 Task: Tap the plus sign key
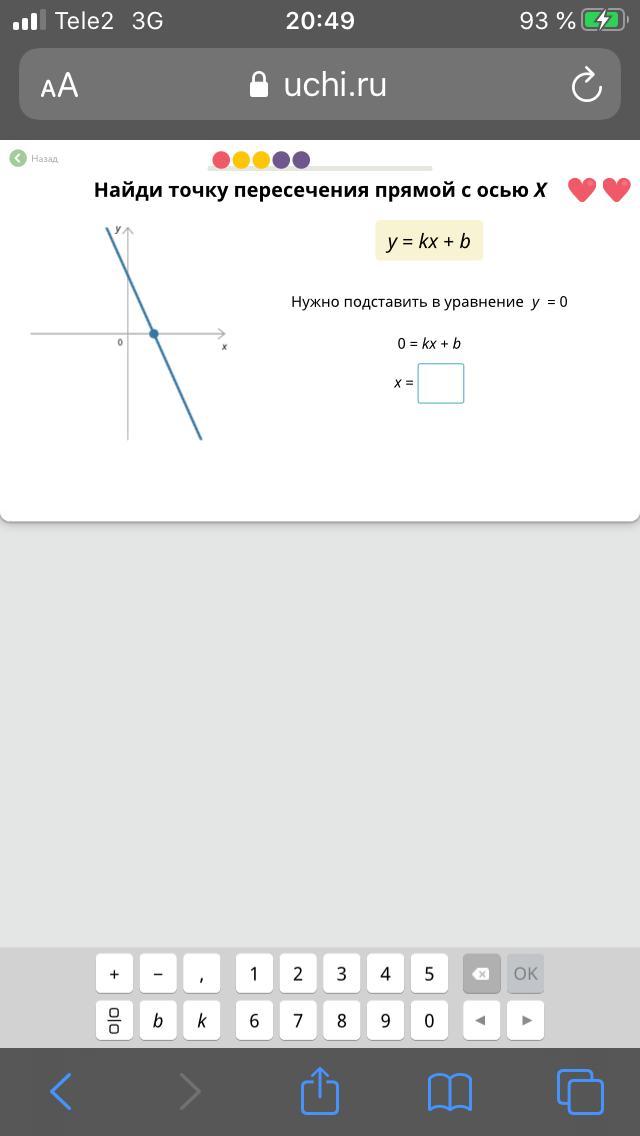(x=115, y=974)
